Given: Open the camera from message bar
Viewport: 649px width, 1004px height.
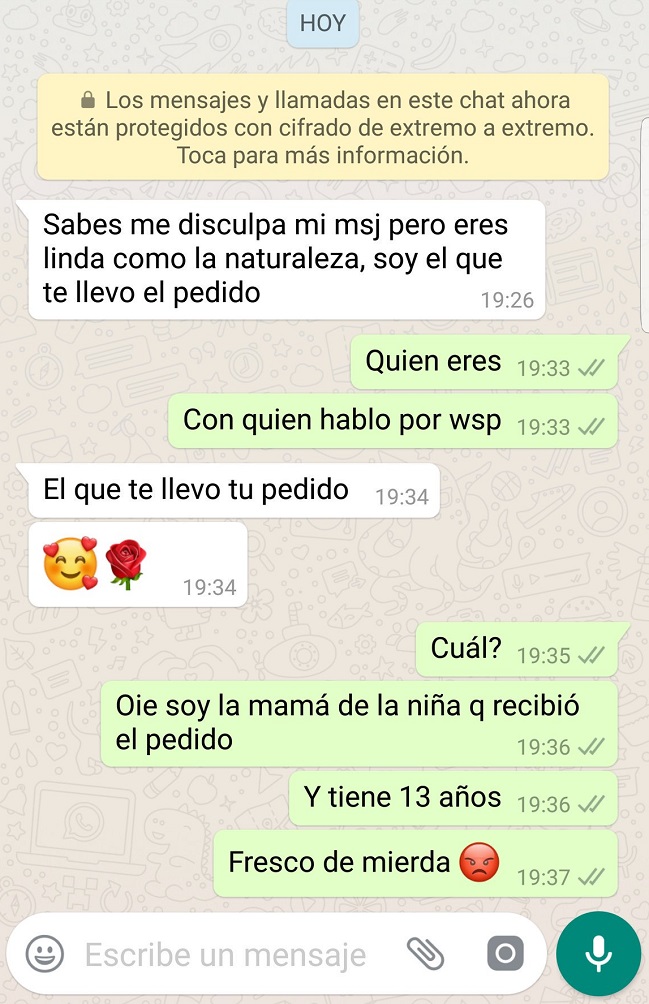Looking at the screenshot, I should [505, 954].
